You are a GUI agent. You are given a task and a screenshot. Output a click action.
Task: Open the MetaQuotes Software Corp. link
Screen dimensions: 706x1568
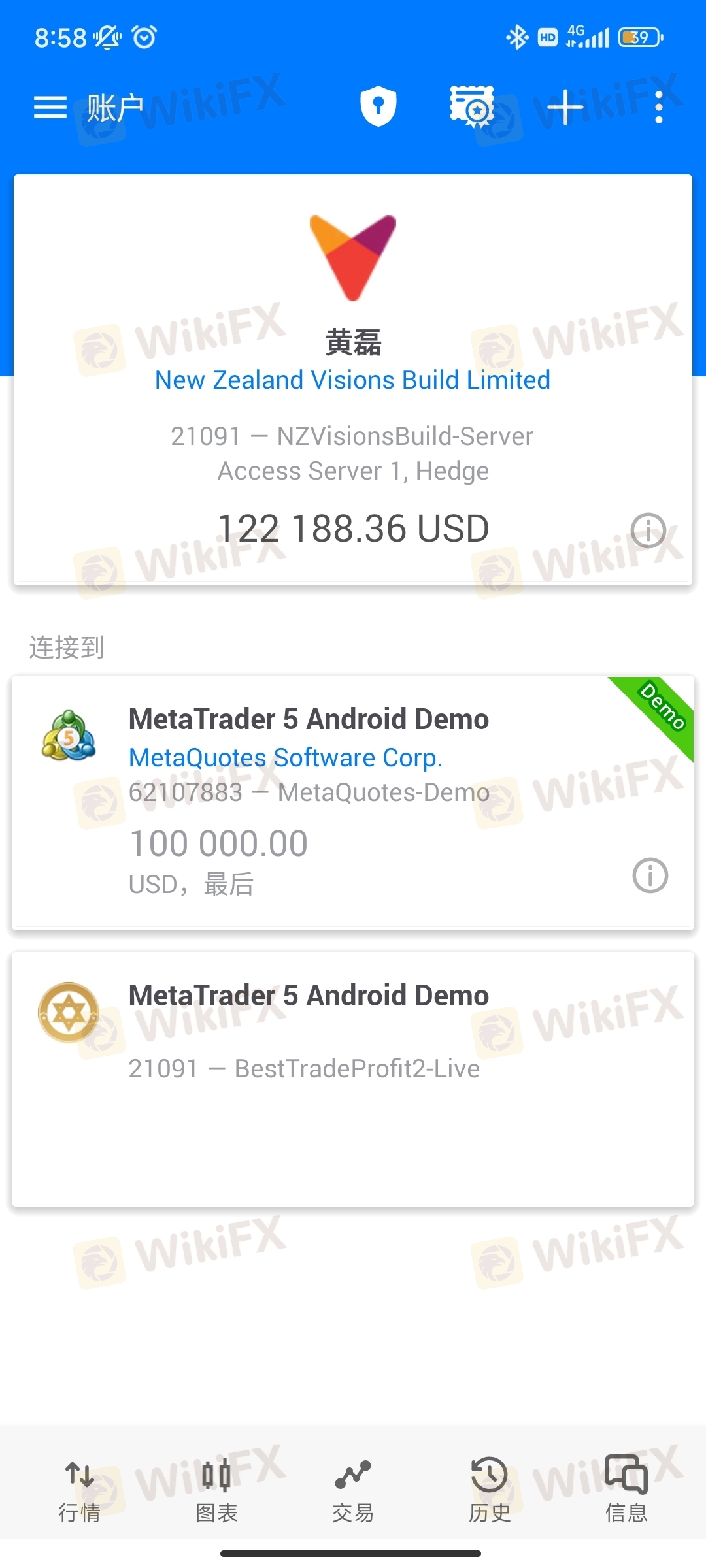[x=286, y=758]
